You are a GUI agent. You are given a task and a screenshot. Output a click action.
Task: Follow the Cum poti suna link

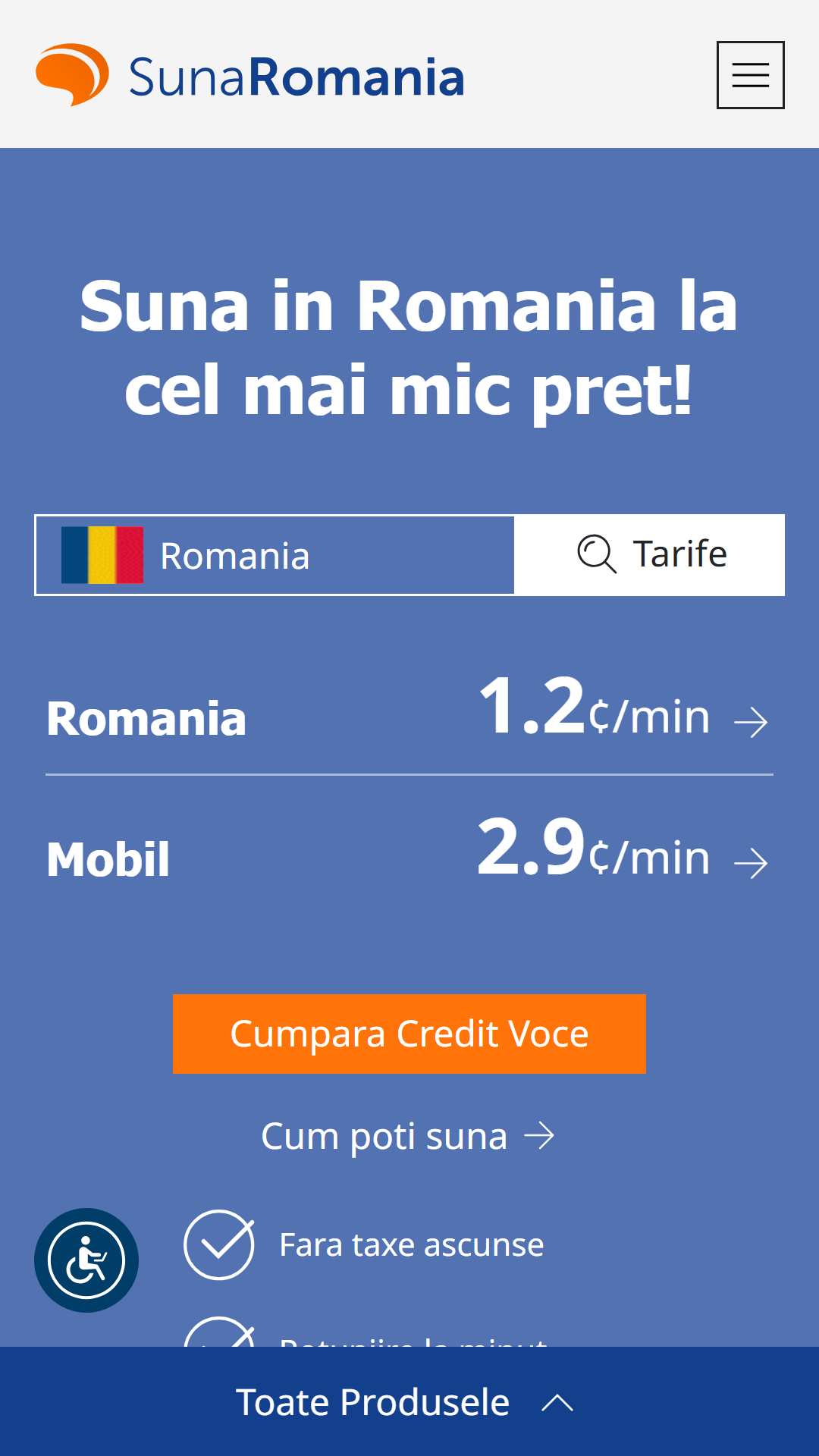click(x=408, y=1136)
